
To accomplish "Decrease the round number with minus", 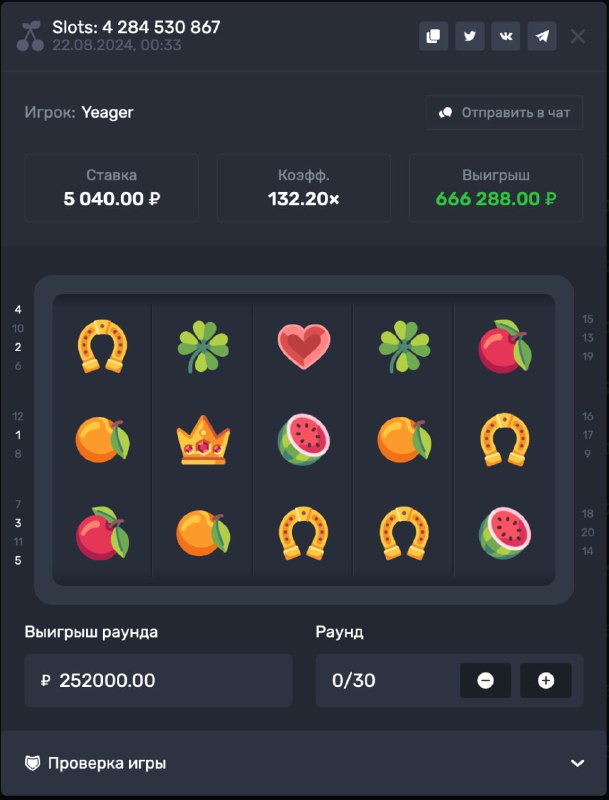I will click(x=485, y=680).
